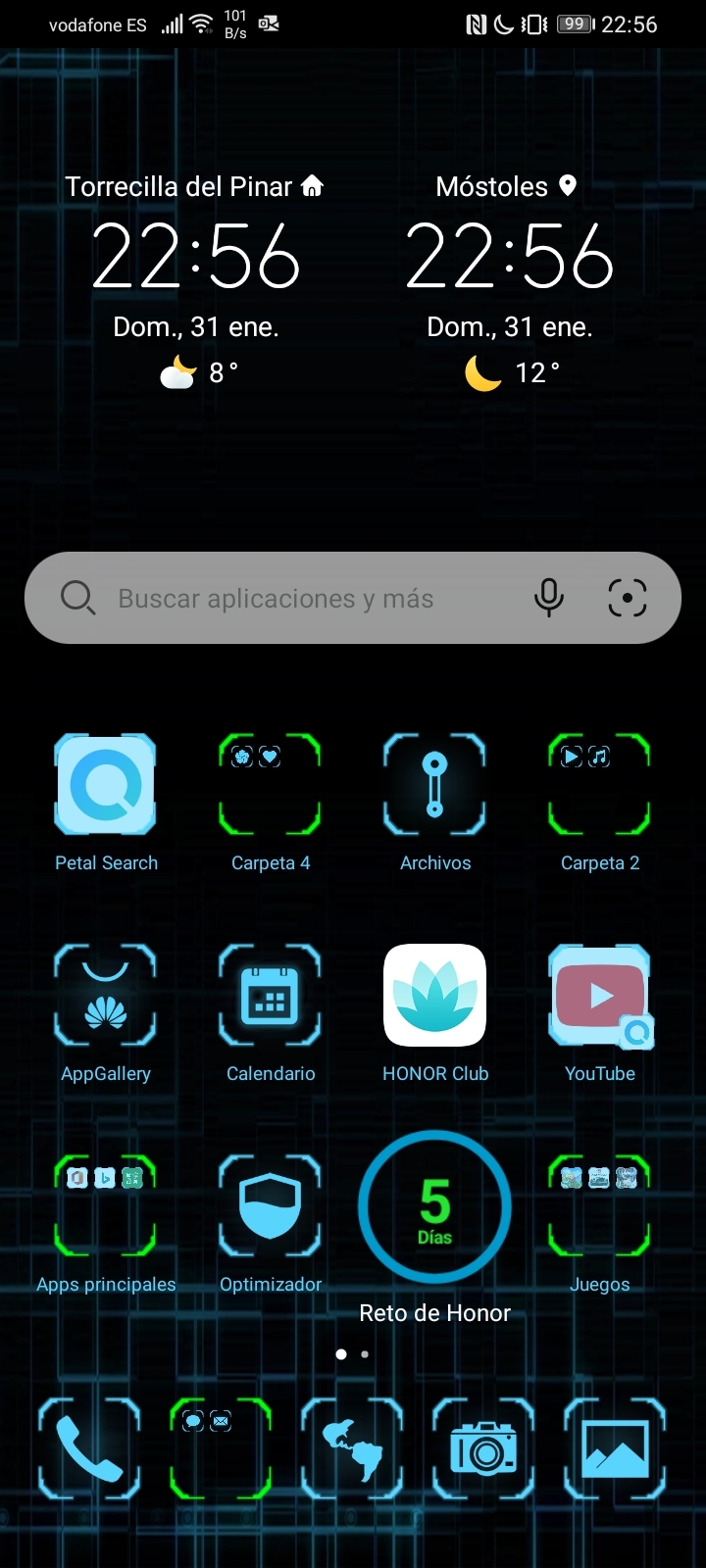Viewport: 706px width, 1568px height.
Task: Launch YouTube
Action: [599, 996]
